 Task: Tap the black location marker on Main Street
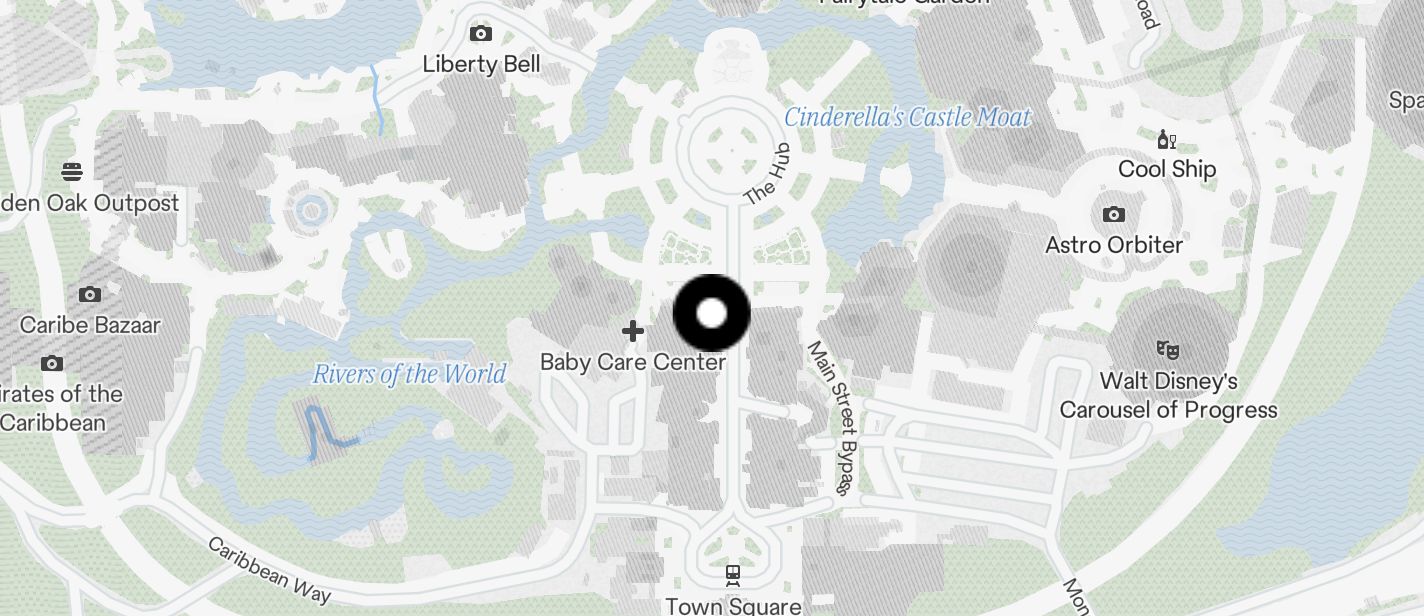pyautogui.click(x=711, y=313)
